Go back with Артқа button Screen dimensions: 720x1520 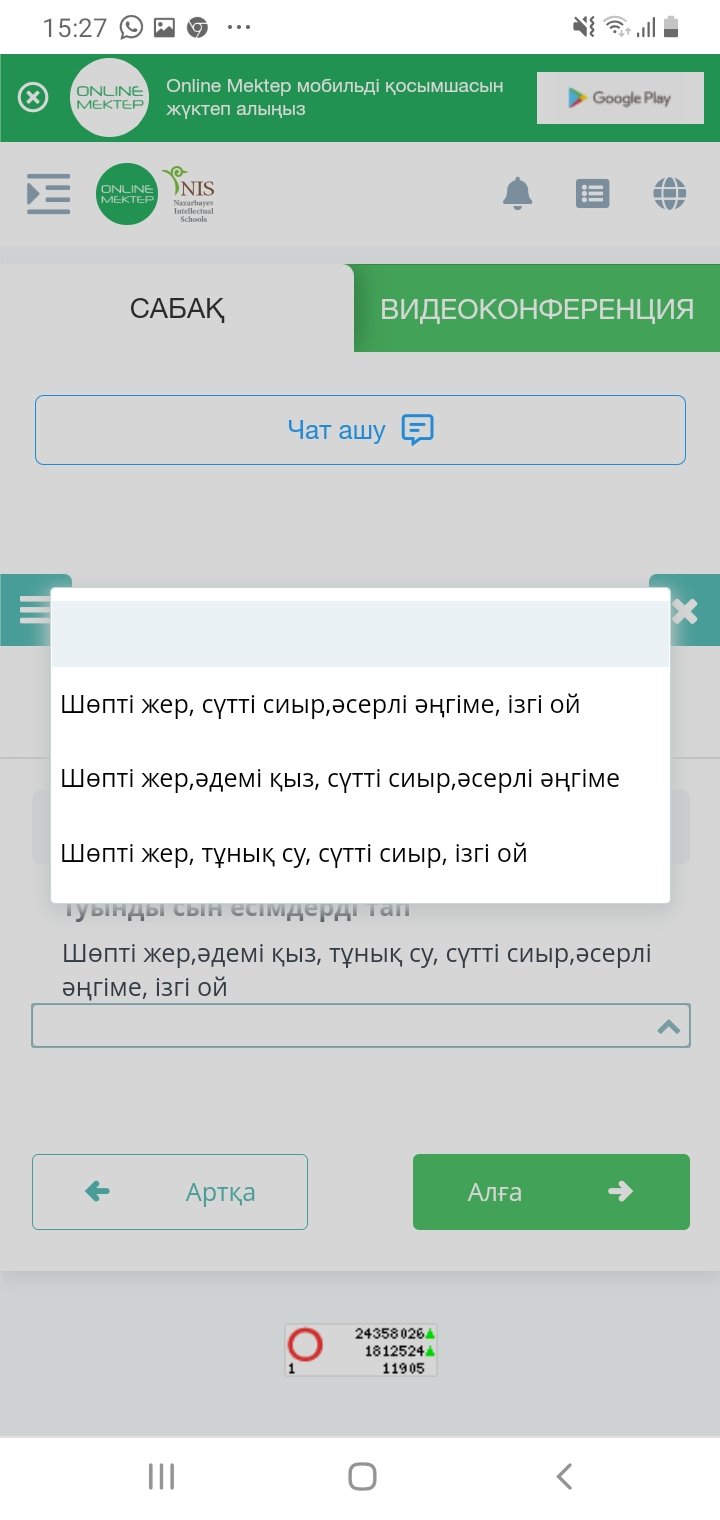coord(170,1192)
